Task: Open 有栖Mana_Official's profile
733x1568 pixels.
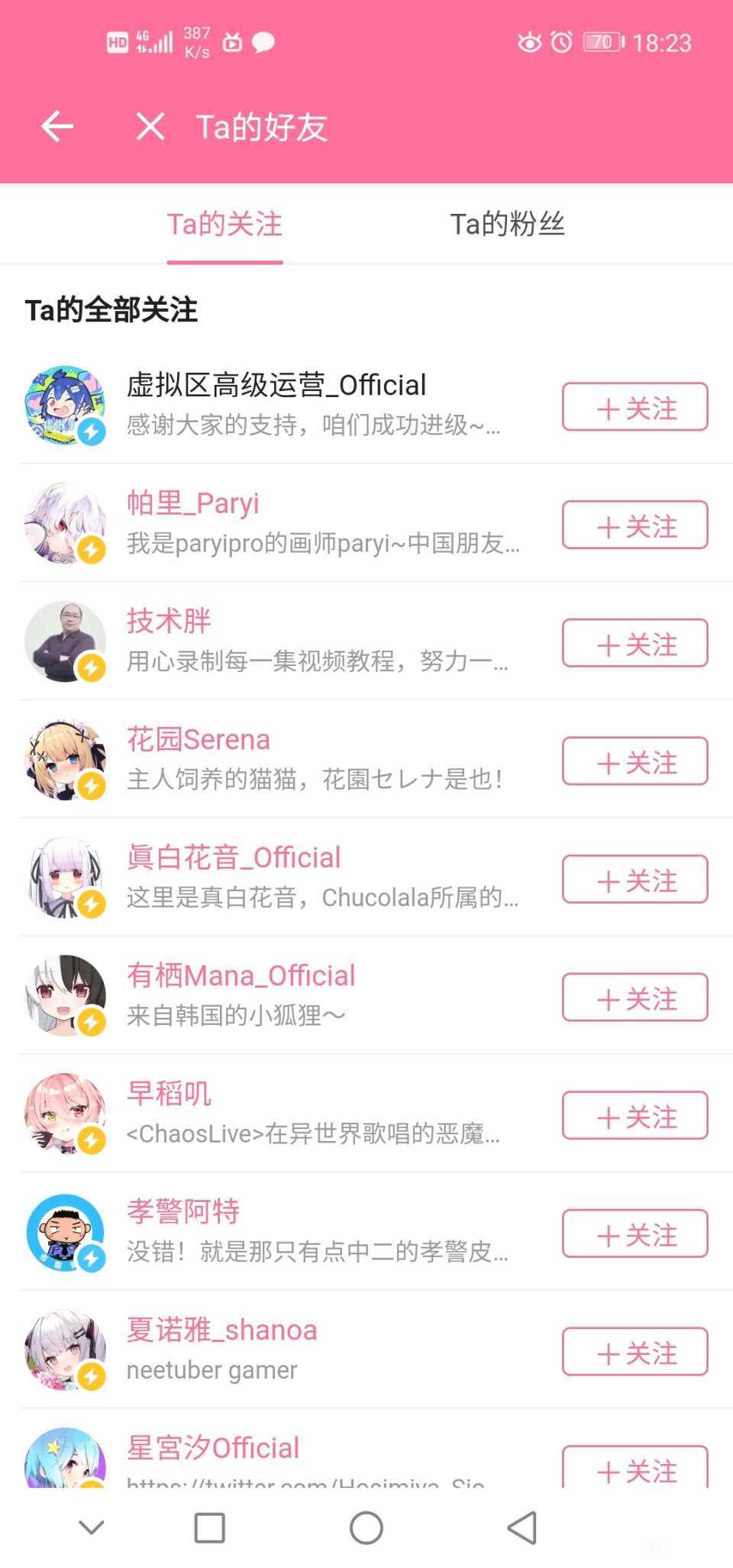Action: tap(241, 975)
